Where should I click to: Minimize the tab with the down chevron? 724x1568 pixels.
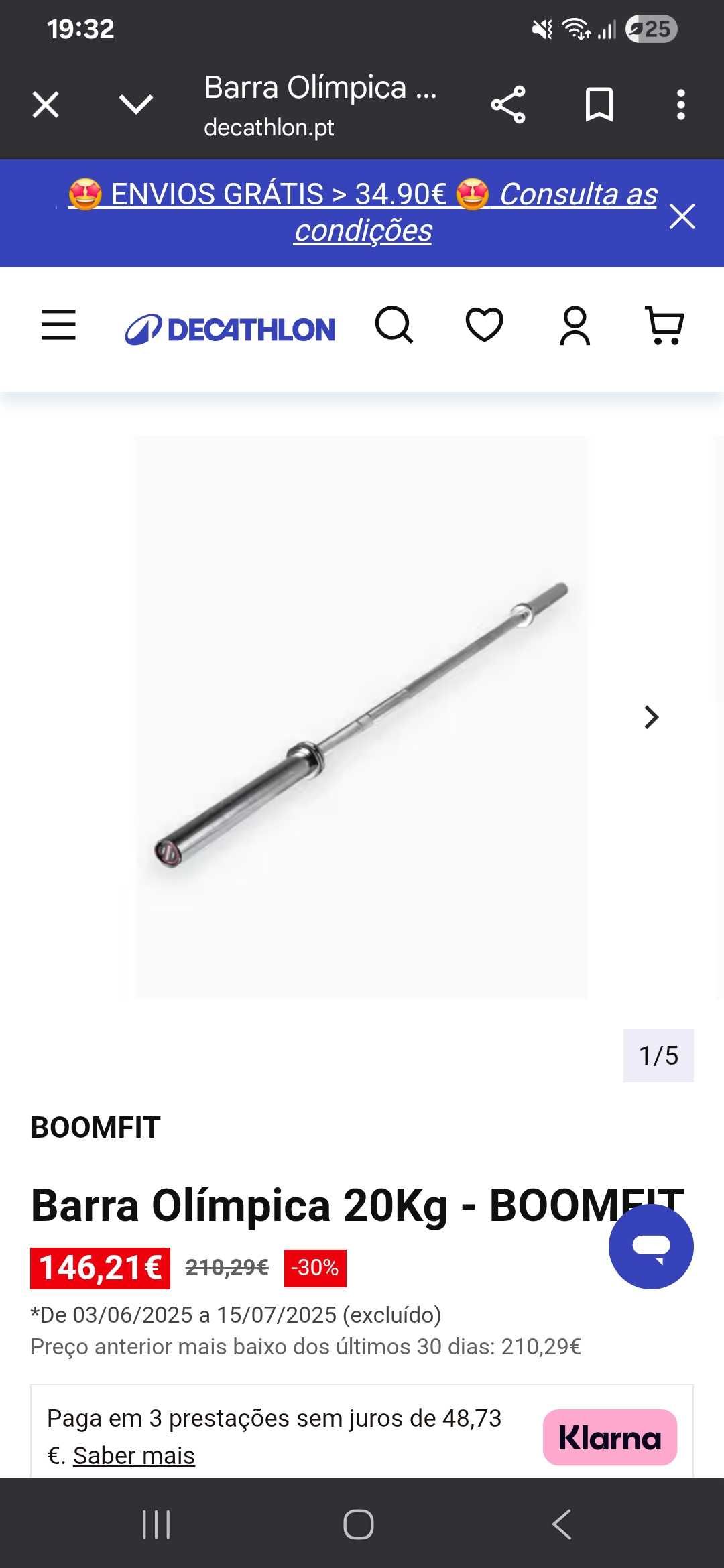(x=135, y=105)
